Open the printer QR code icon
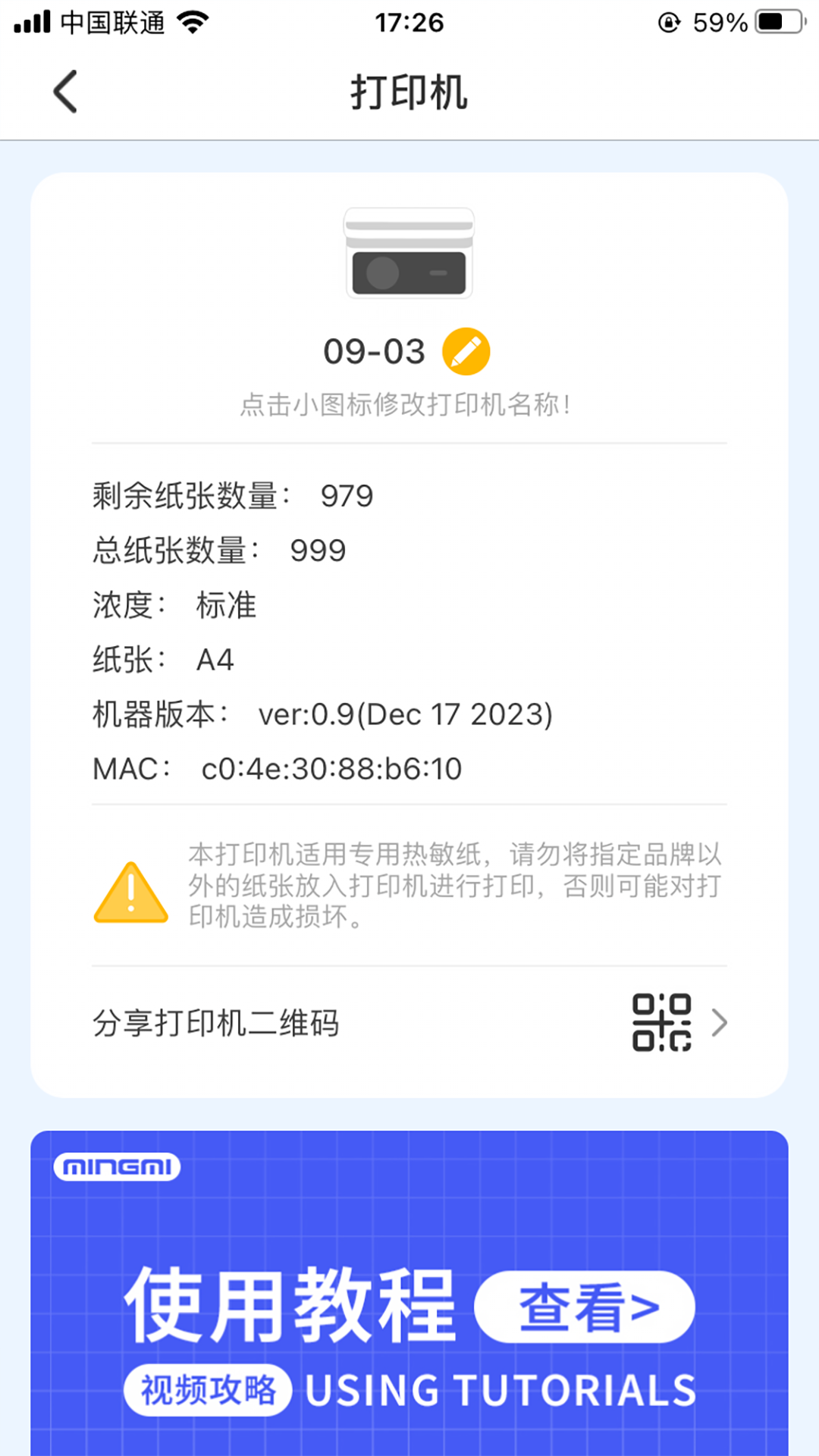Viewport: 819px width, 1456px height. (x=662, y=1023)
